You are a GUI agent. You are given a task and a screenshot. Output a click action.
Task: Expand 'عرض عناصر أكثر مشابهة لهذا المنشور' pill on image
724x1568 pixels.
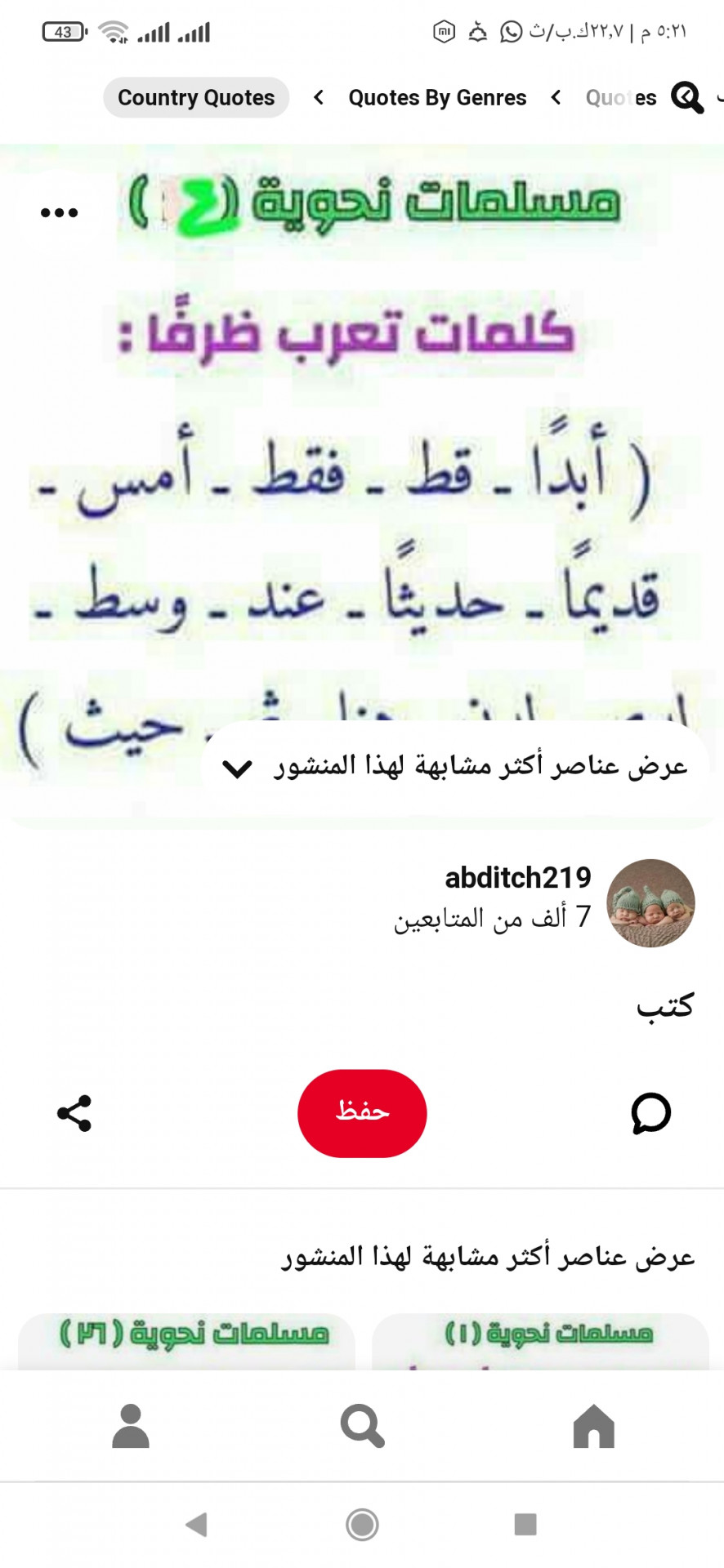tap(456, 768)
